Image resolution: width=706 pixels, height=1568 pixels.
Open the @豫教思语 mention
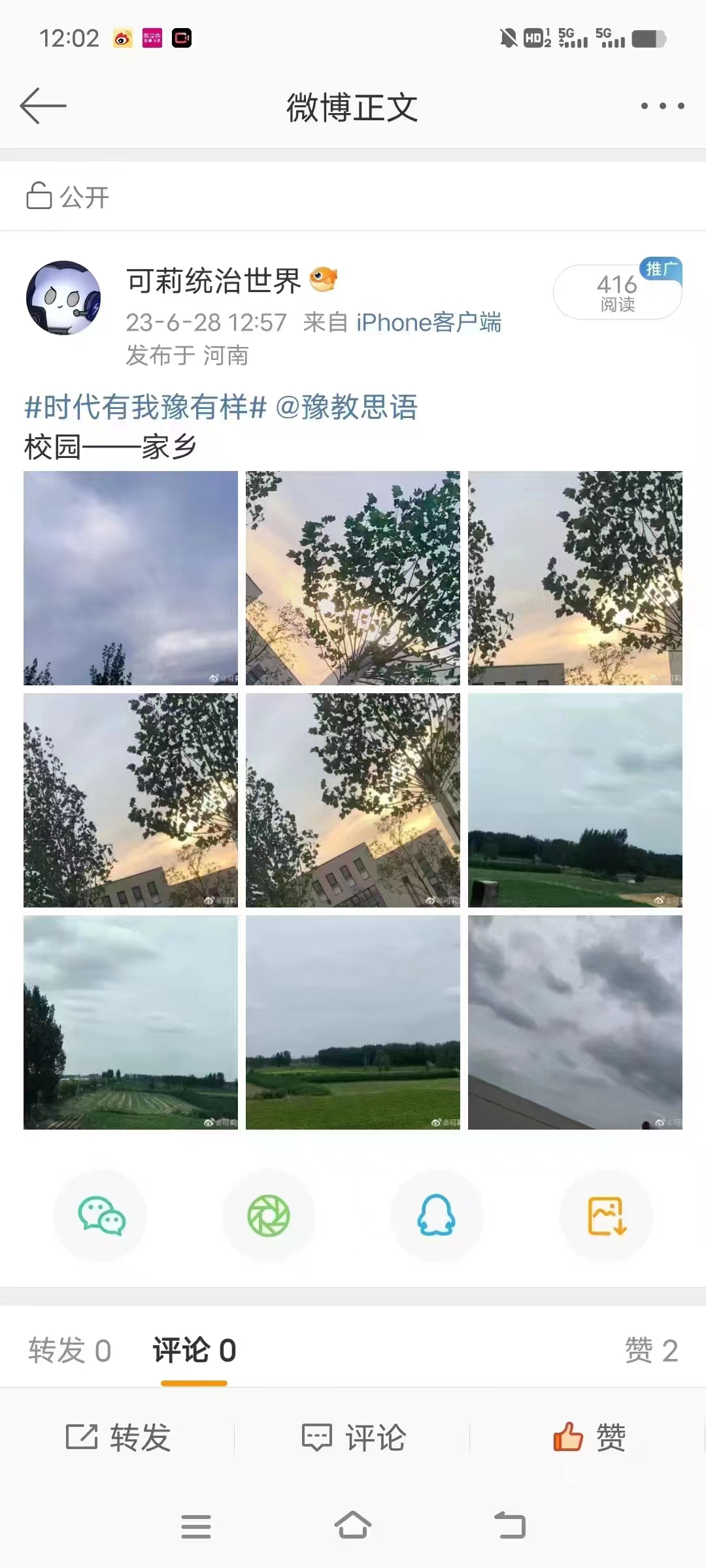point(346,407)
